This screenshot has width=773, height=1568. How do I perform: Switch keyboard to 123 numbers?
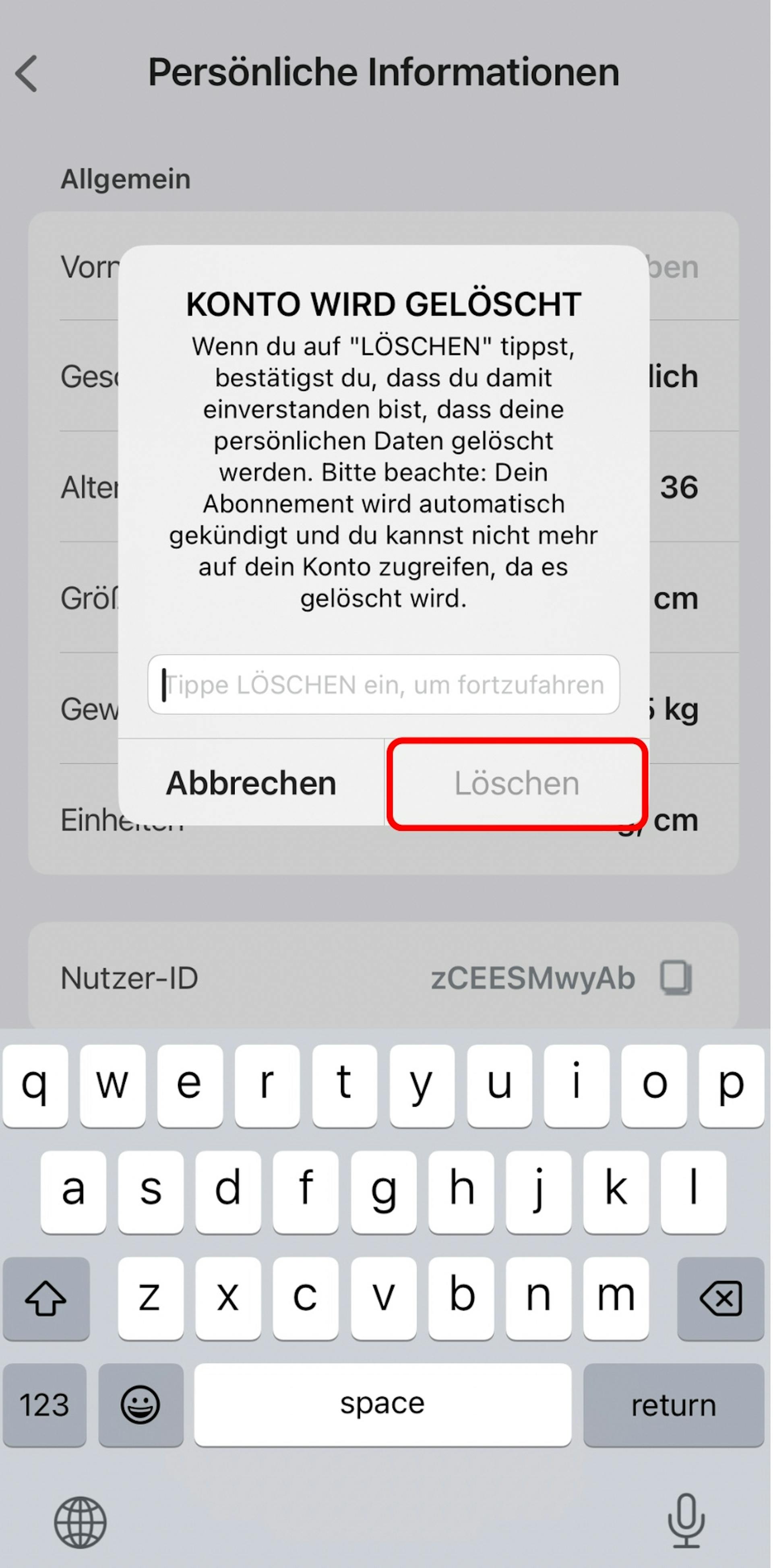click(x=44, y=1405)
